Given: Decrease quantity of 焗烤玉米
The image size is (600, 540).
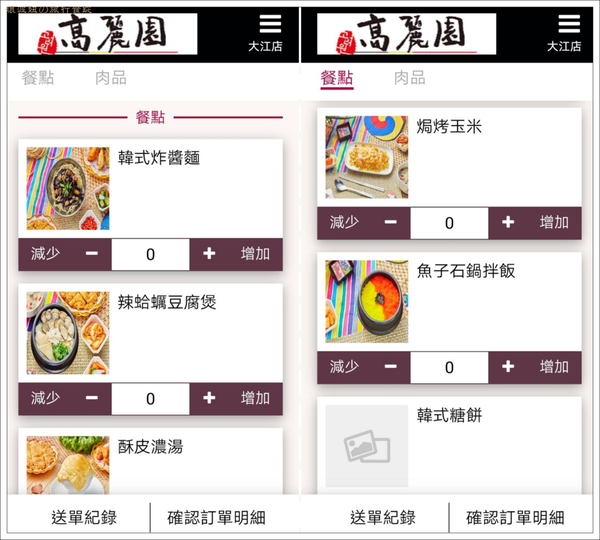Looking at the screenshot, I should (391, 223).
